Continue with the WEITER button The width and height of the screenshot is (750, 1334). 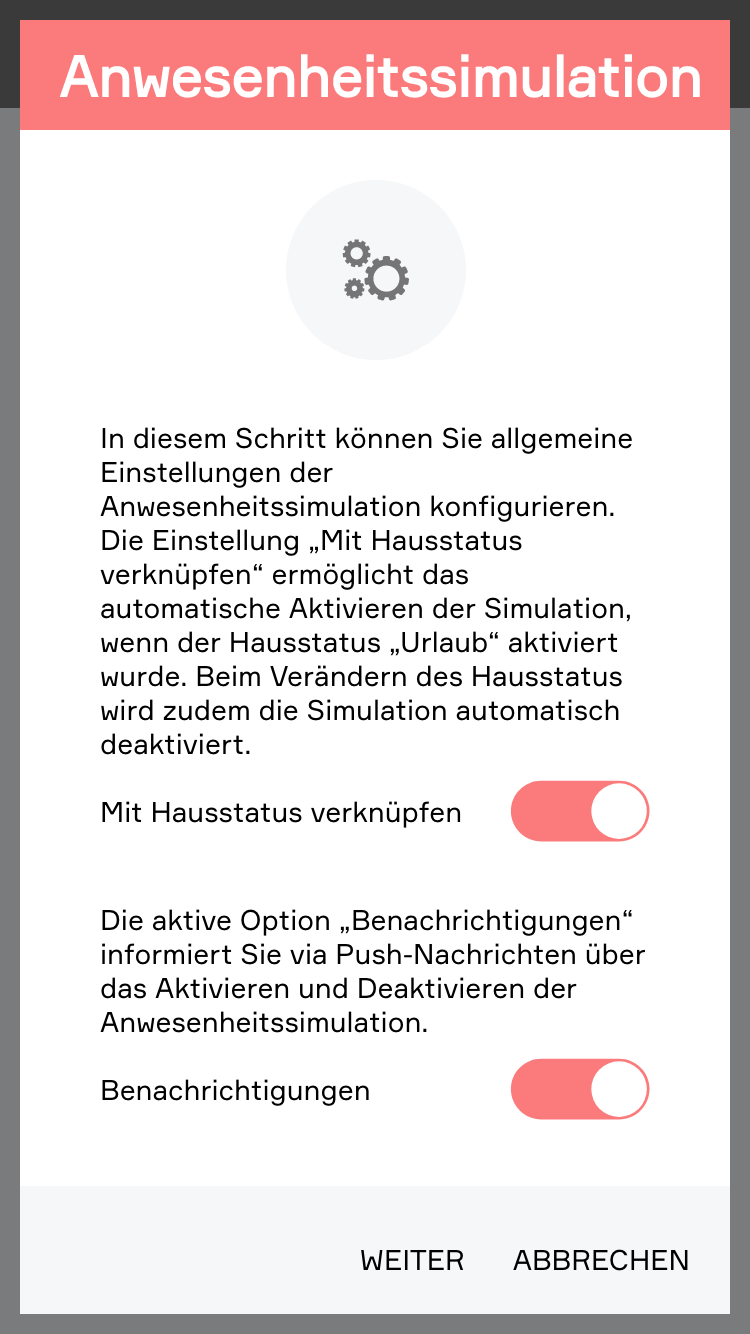click(x=412, y=1261)
